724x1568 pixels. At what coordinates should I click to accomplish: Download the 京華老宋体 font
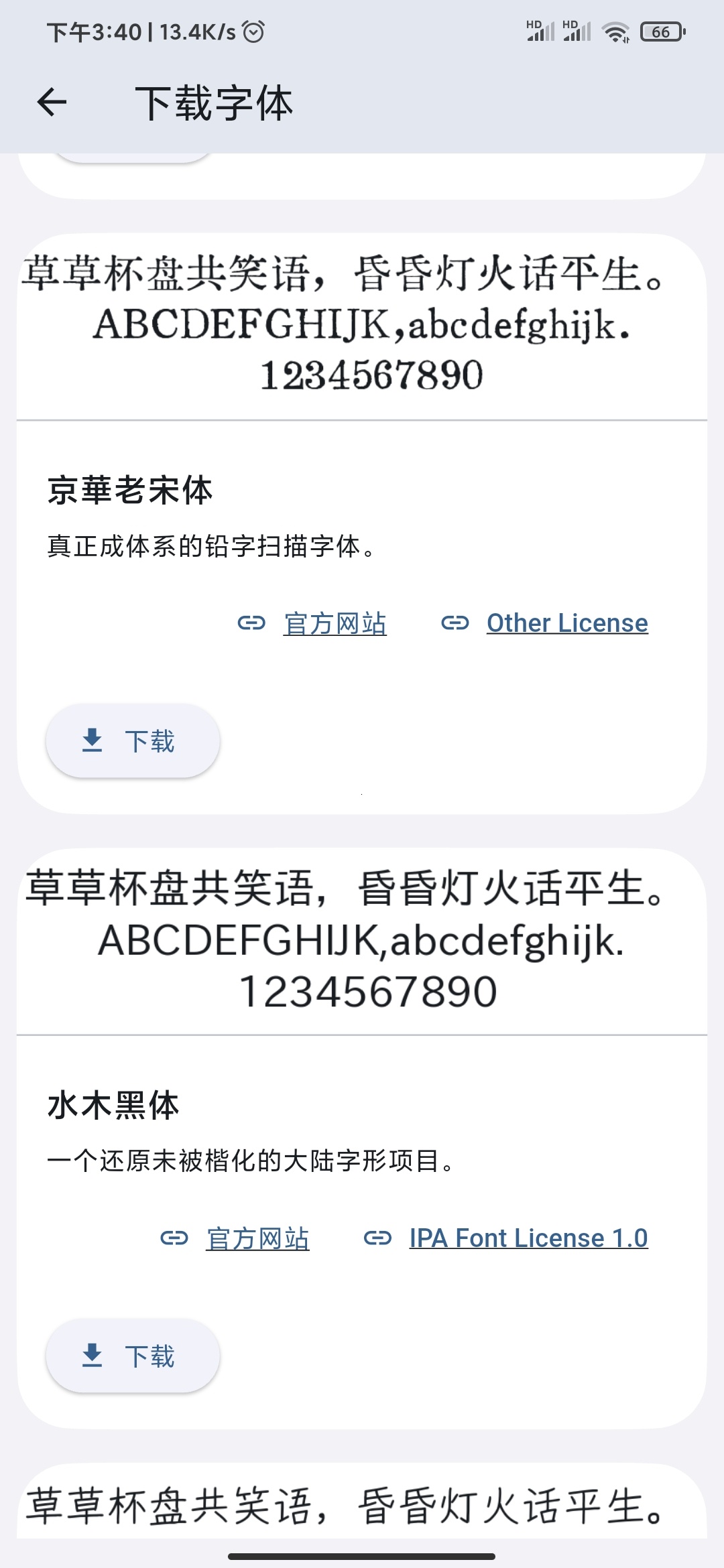pos(133,741)
